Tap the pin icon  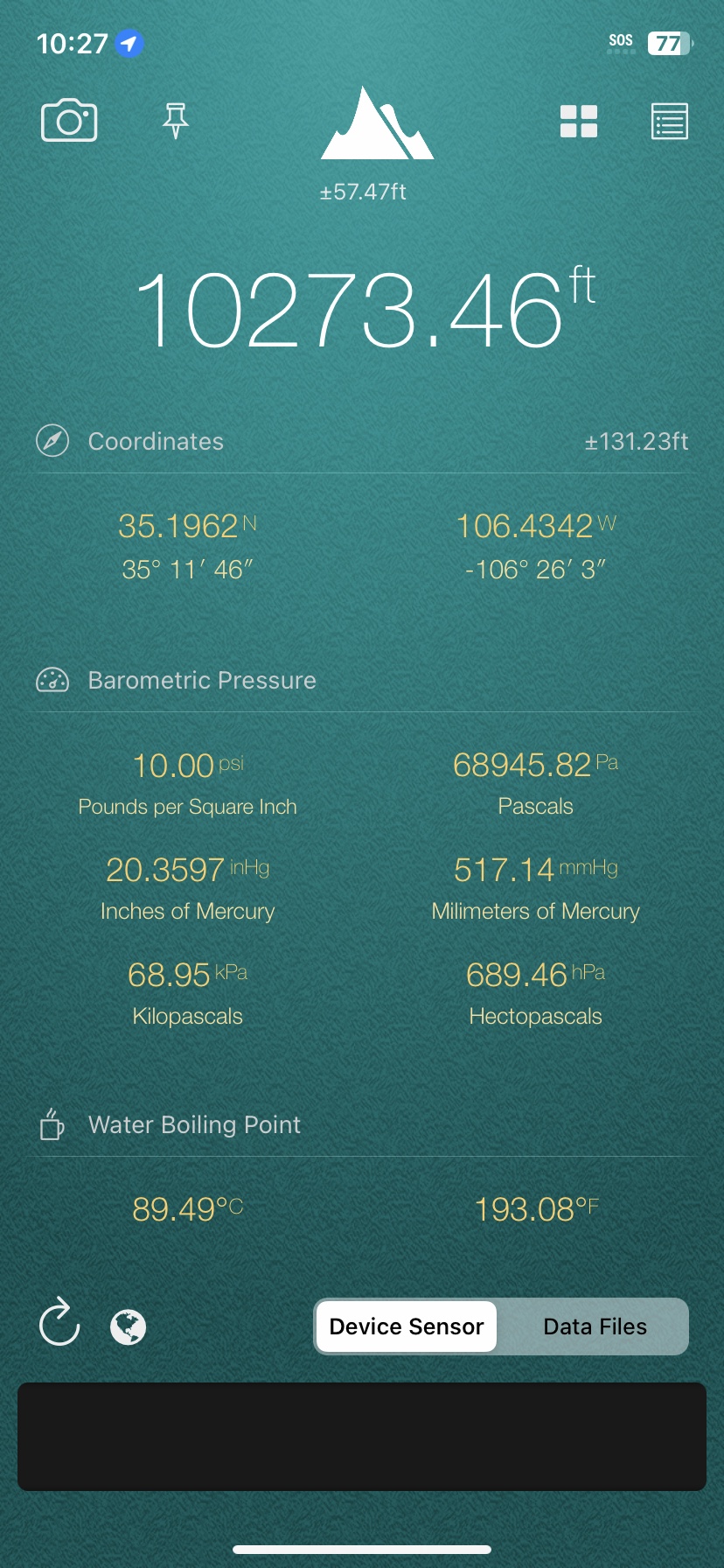[x=176, y=121]
